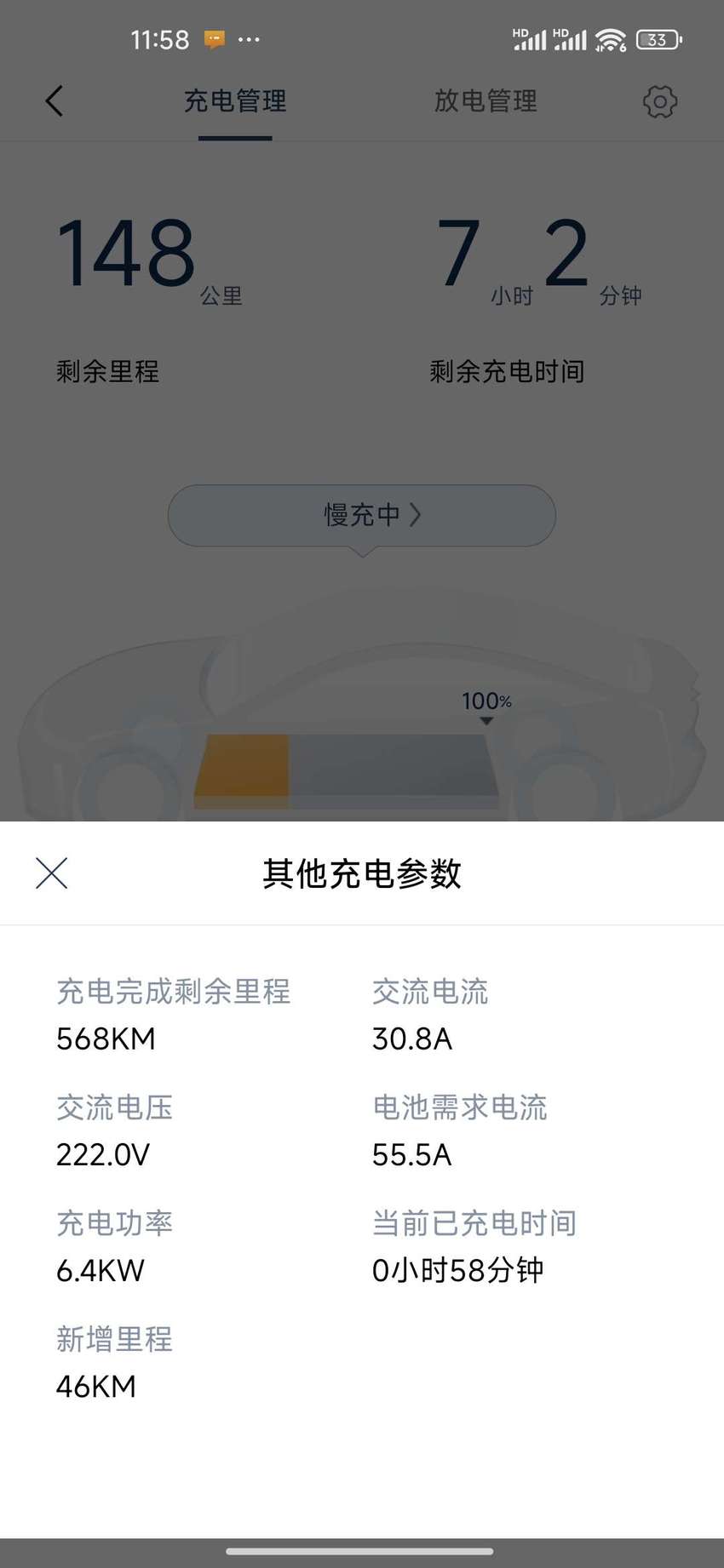The image size is (724, 1568).
Task: Tap the 慢充中 status button
Action: click(x=362, y=515)
